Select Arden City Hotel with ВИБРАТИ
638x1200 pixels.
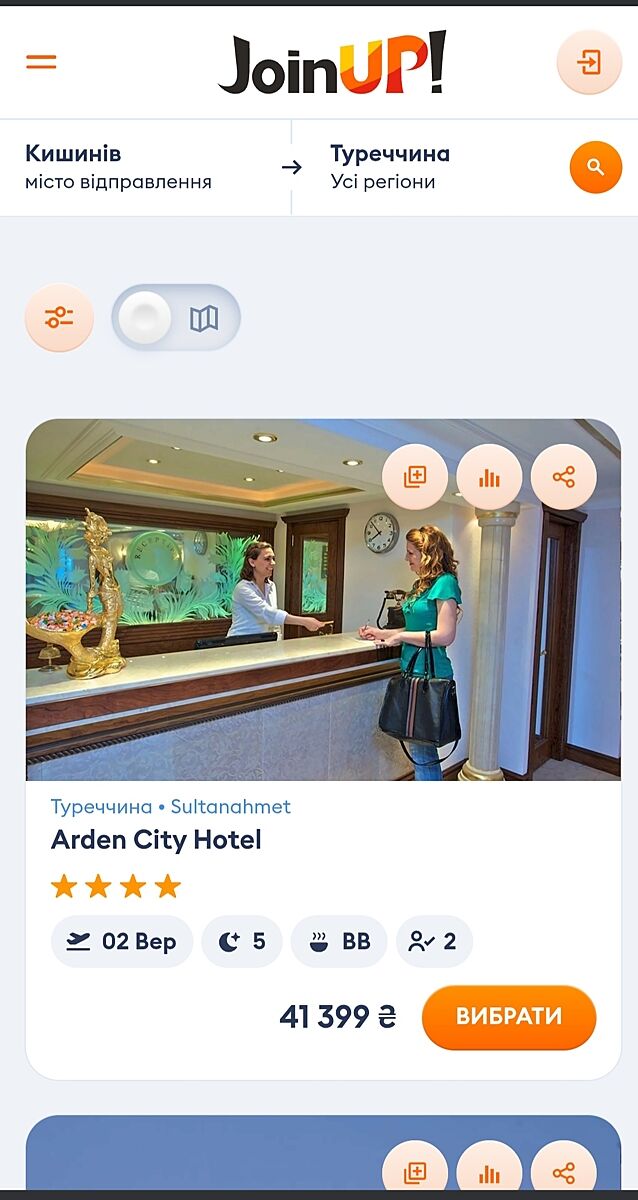point(509,1017)
